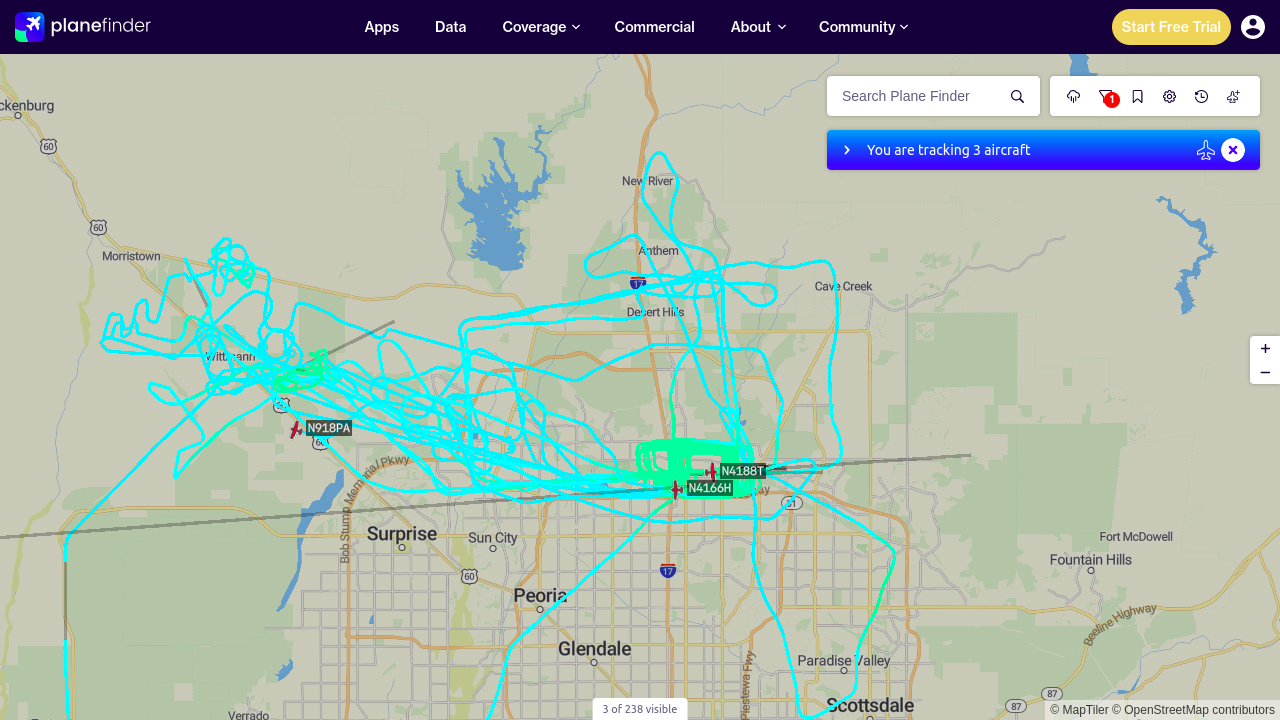This screenshot has width=1280, height=720.
Task: Open bookmarks from the map toolbar
Action: (1138, 96)
